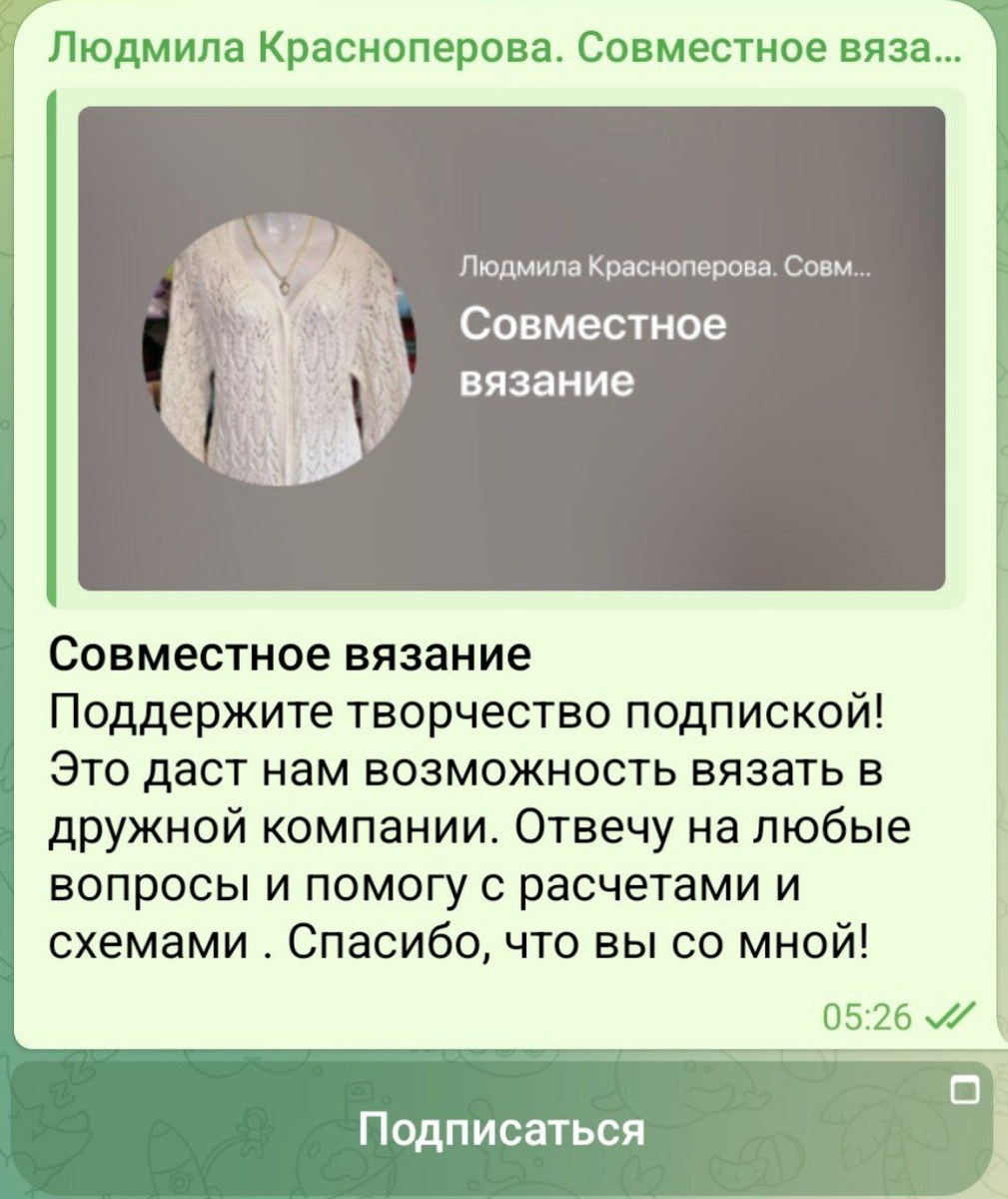Image resolution: width=1008 pixels, height=1199 pixels.
Task: Click the green message bubble
Action: [500, 699]
